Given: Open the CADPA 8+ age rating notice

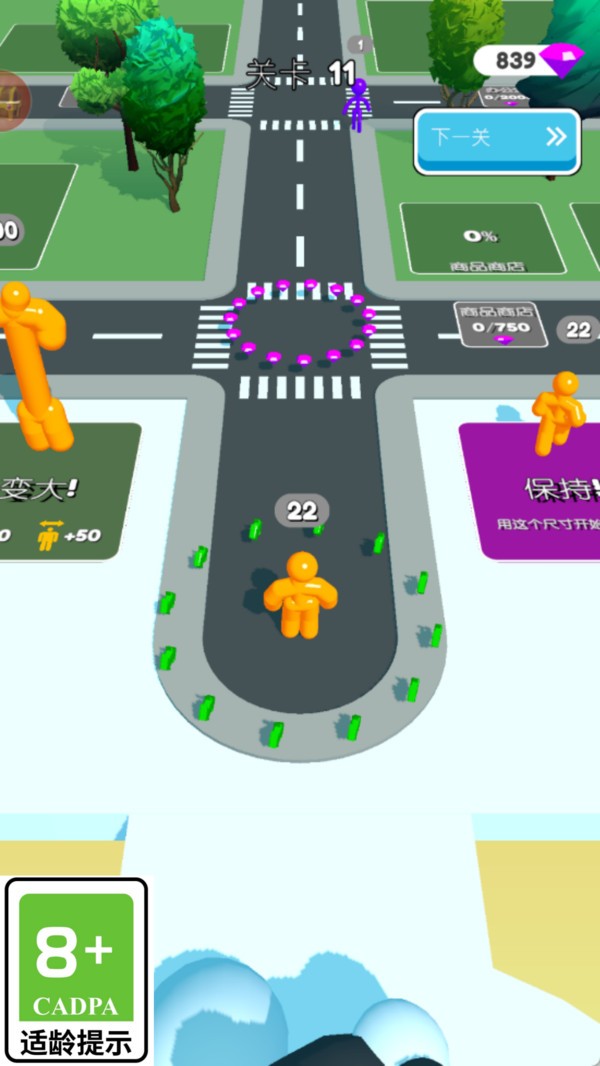Looking at the screenshot, I should pos(76,971).
